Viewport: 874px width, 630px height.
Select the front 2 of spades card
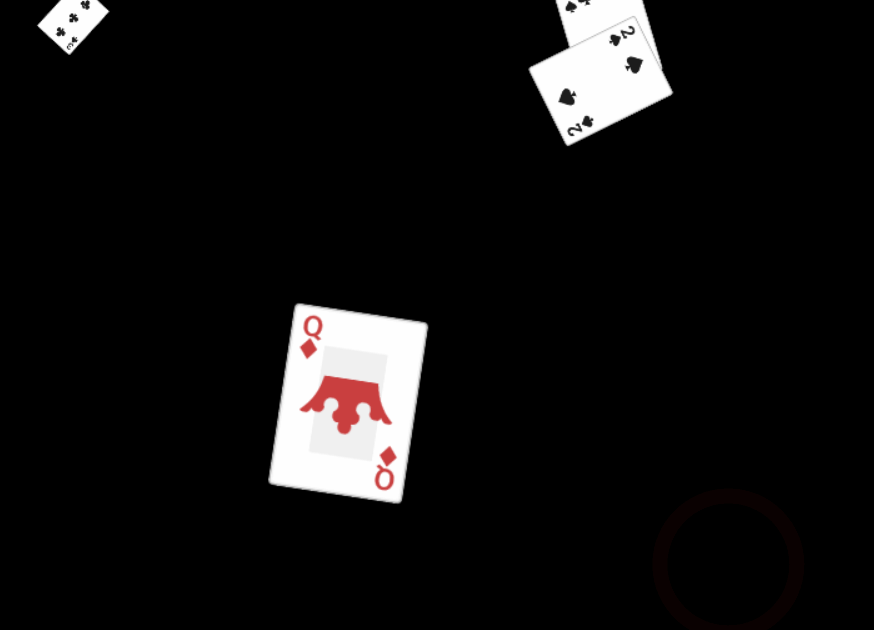pos(600,82)
